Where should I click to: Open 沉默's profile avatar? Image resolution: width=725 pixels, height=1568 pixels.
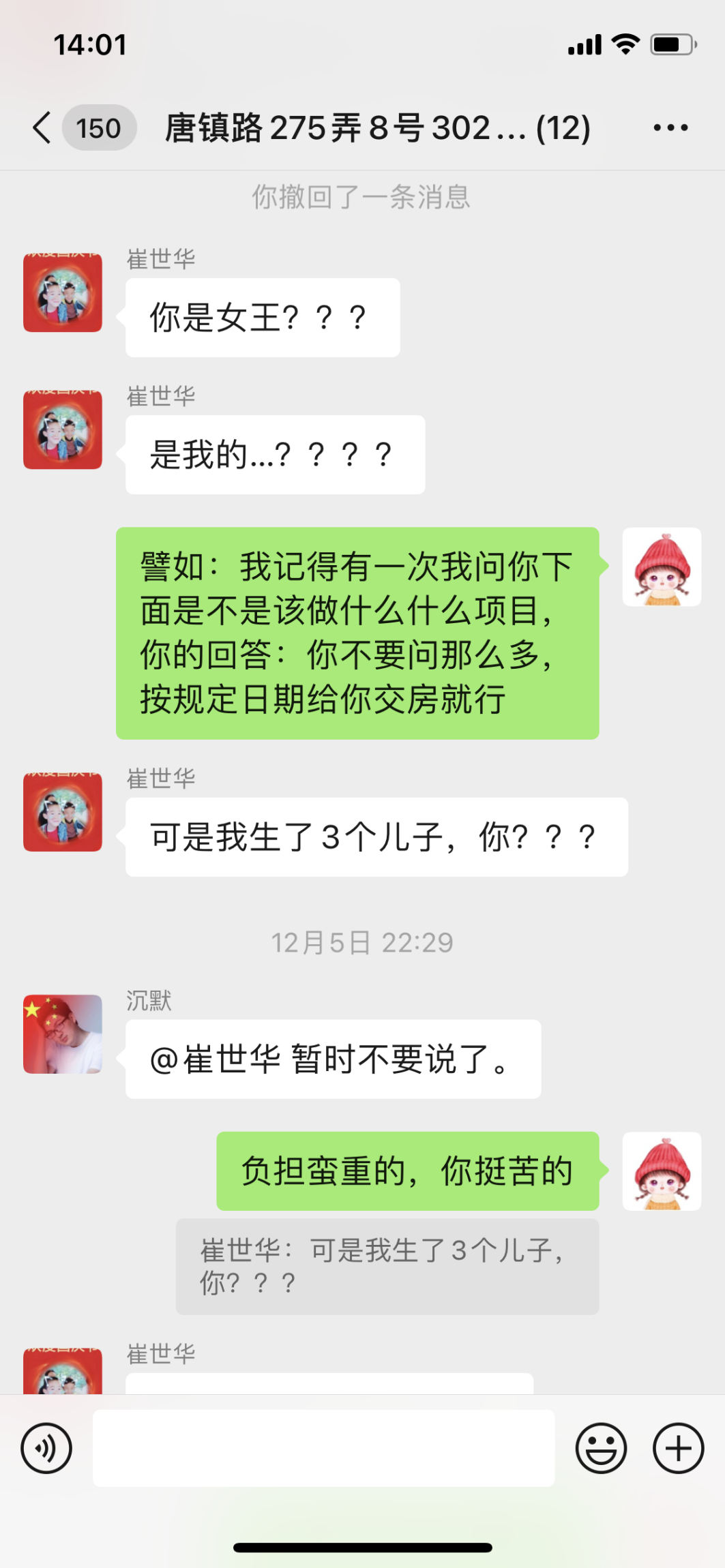point(63,1034)
